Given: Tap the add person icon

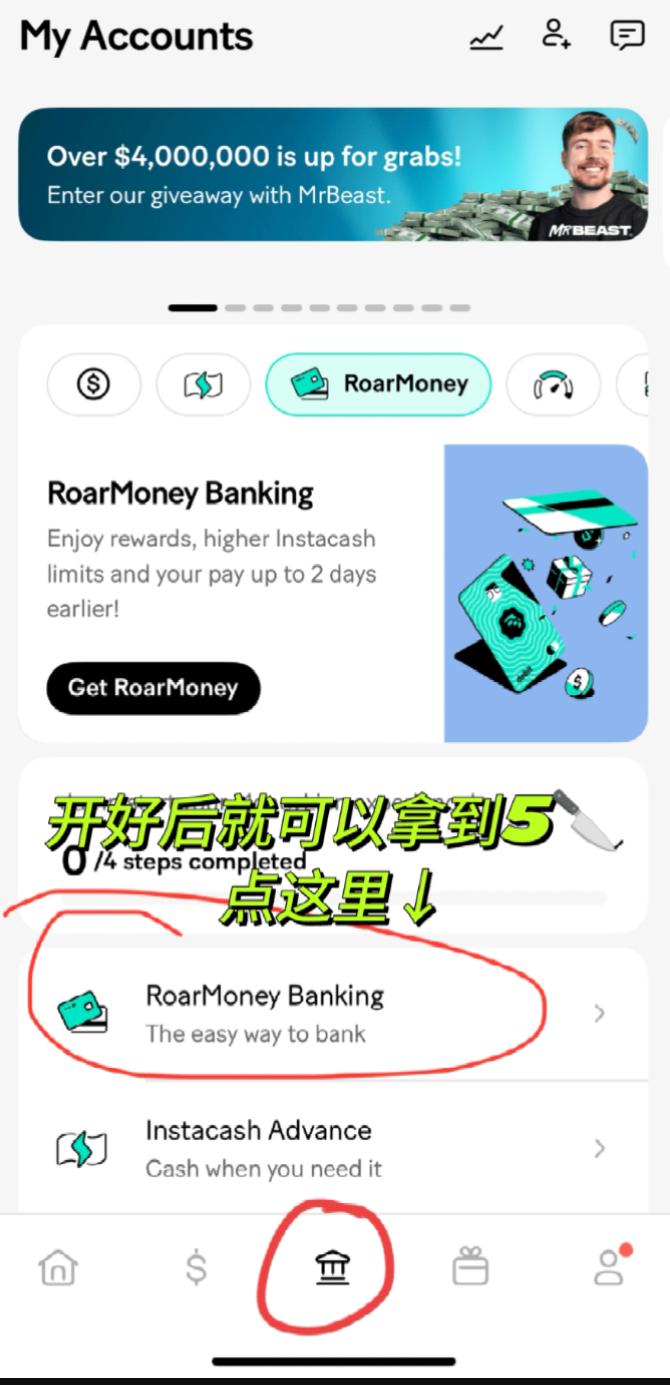Looking at the screenshot, I should tap(555, 36).
